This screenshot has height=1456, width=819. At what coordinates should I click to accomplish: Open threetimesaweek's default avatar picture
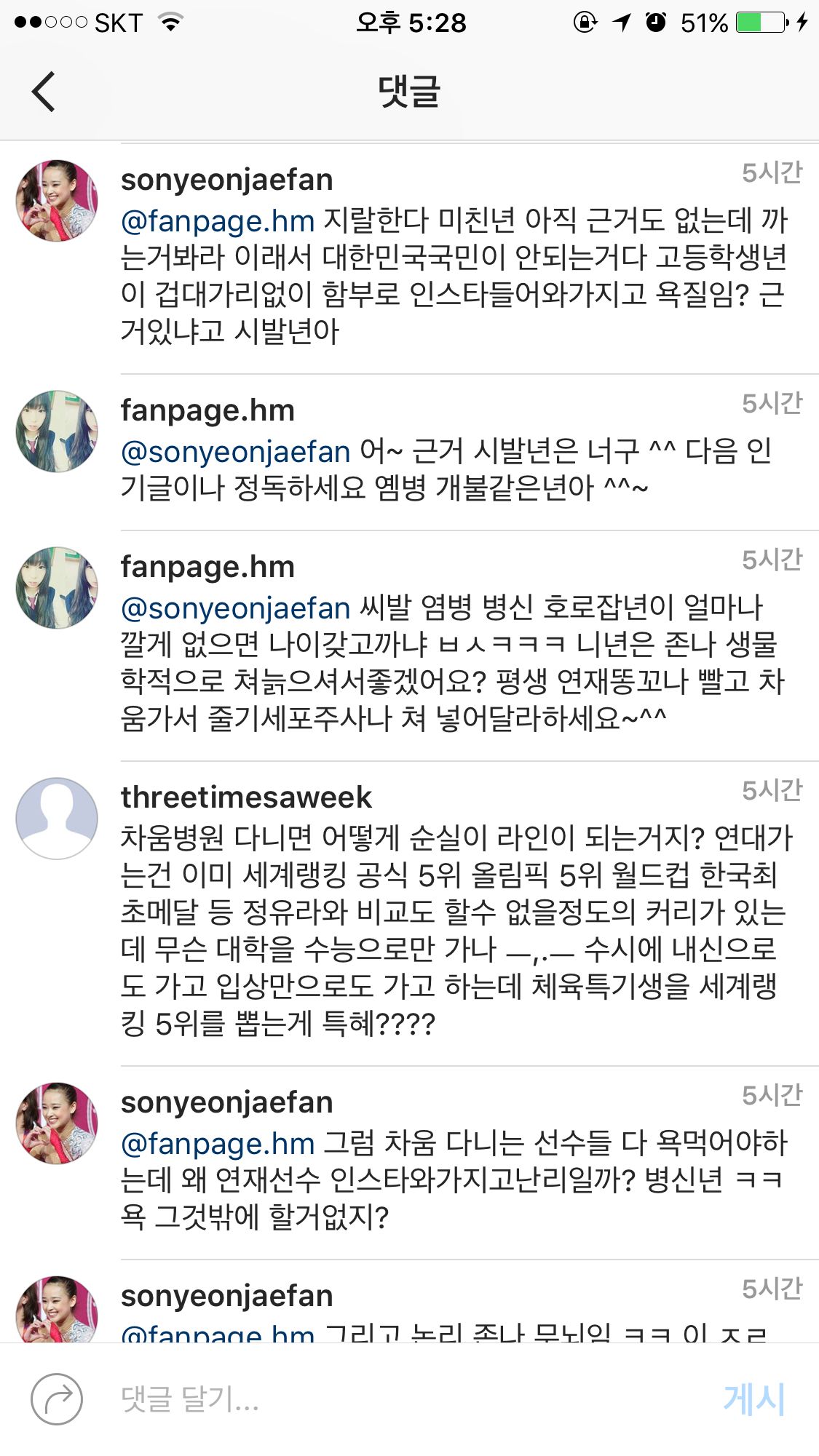coord(57,818)
